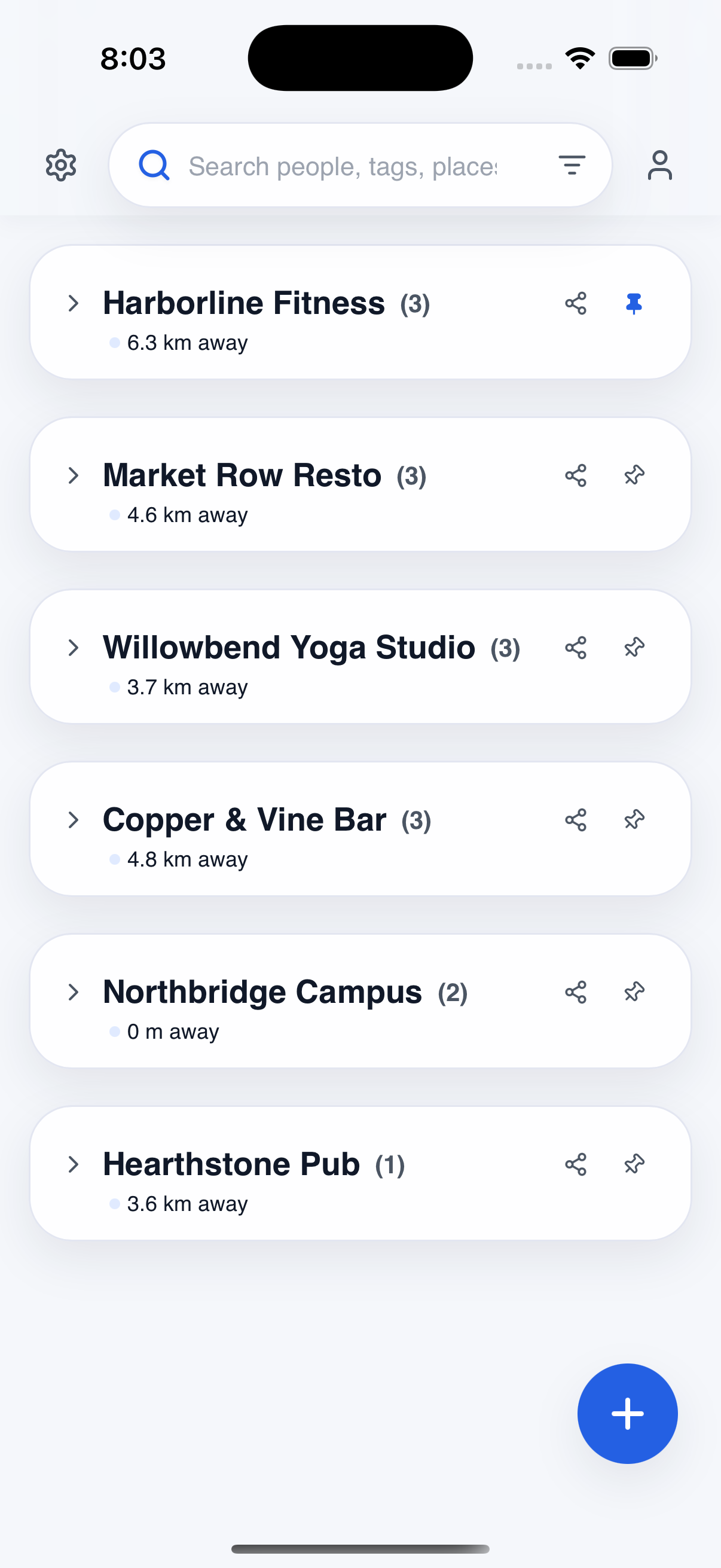The width and height of the screenshot is (721, 1568).
Task: Pin Hearthstone Pub
Action: click(633, 1164)
